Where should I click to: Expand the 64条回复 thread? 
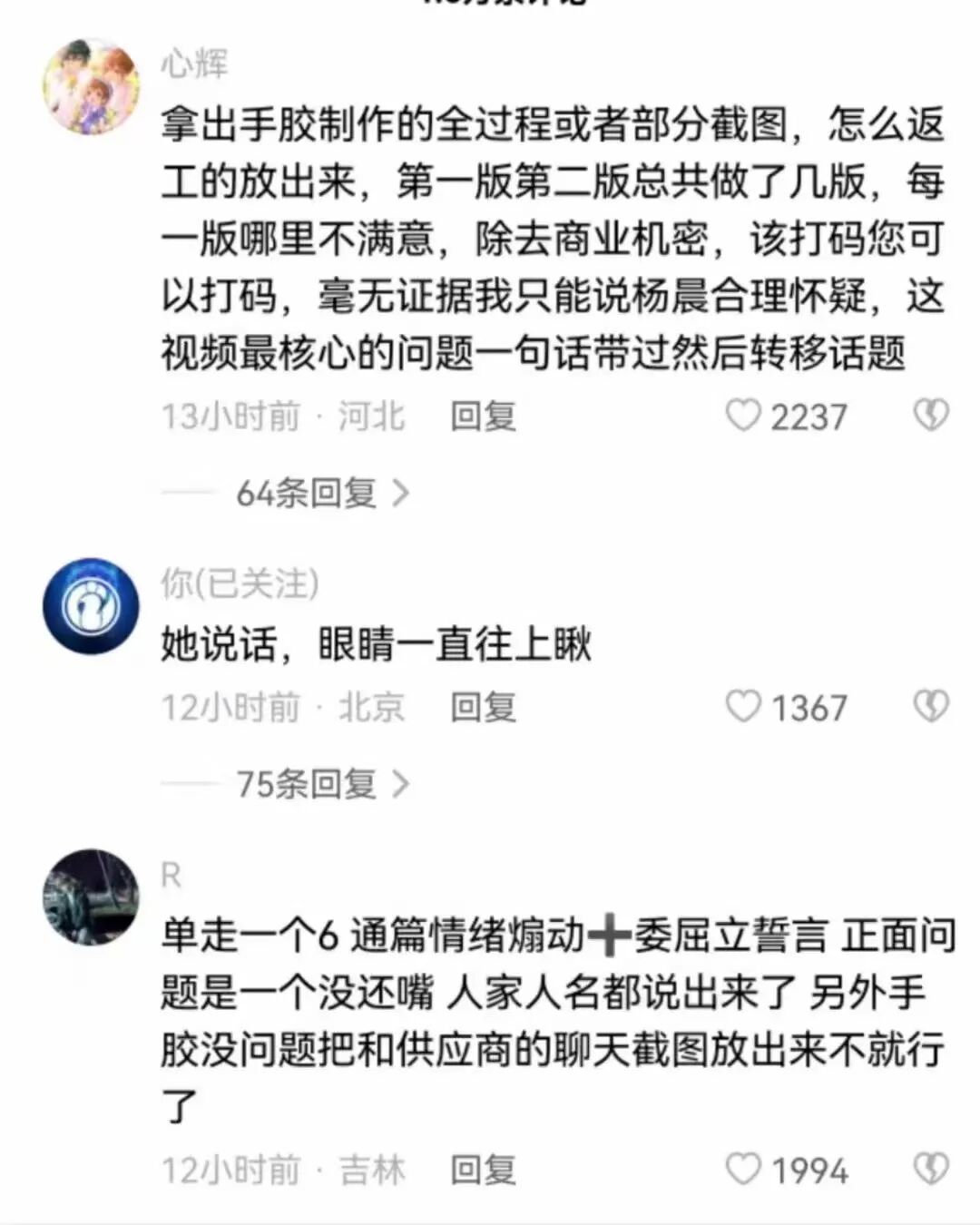322,493
